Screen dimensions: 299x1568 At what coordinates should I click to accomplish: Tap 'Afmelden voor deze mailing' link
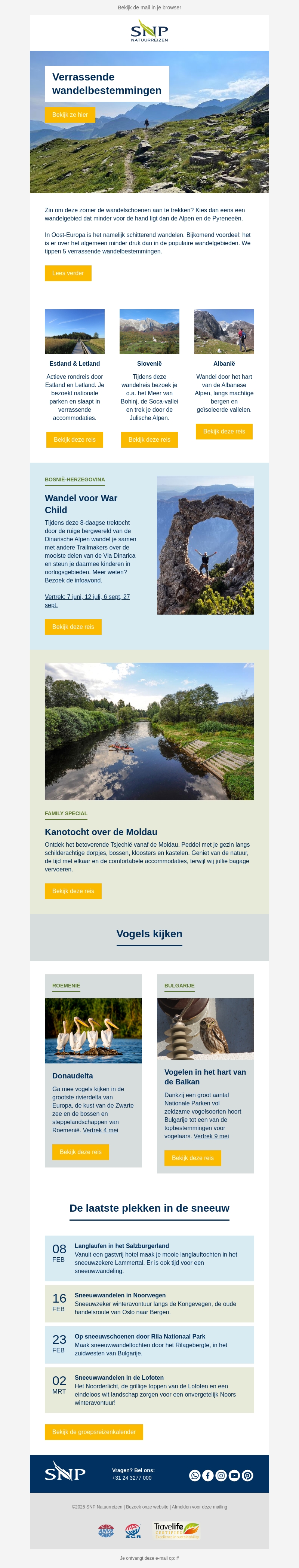pos(199,1507)
